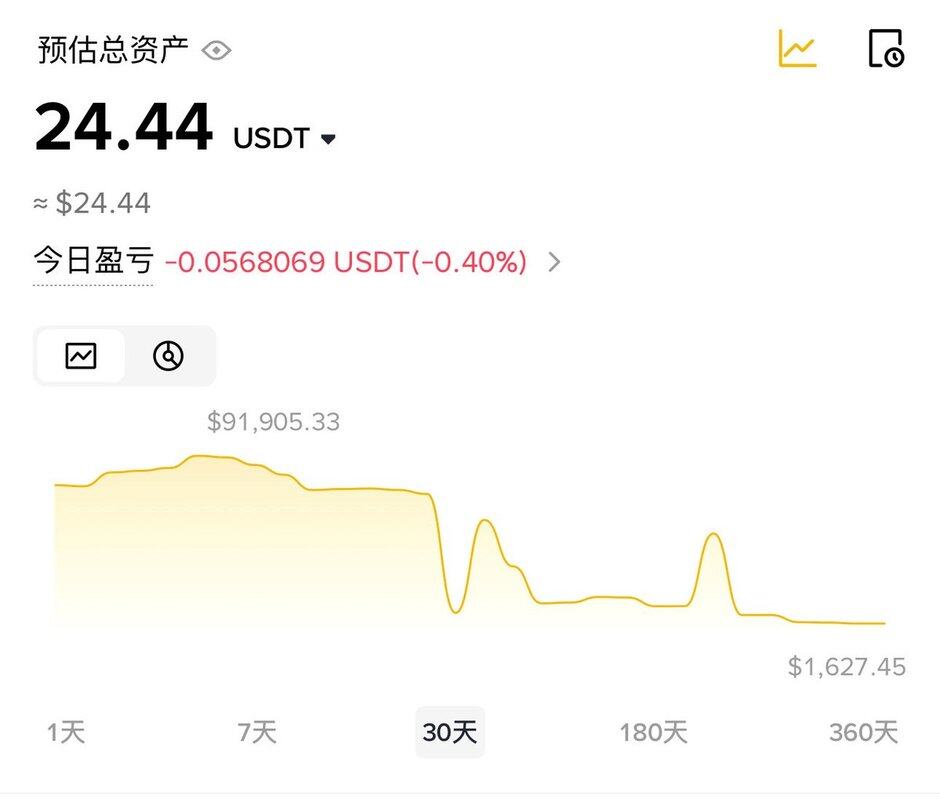
Task: Select the 7天 time range
Action: pos(257,732)
